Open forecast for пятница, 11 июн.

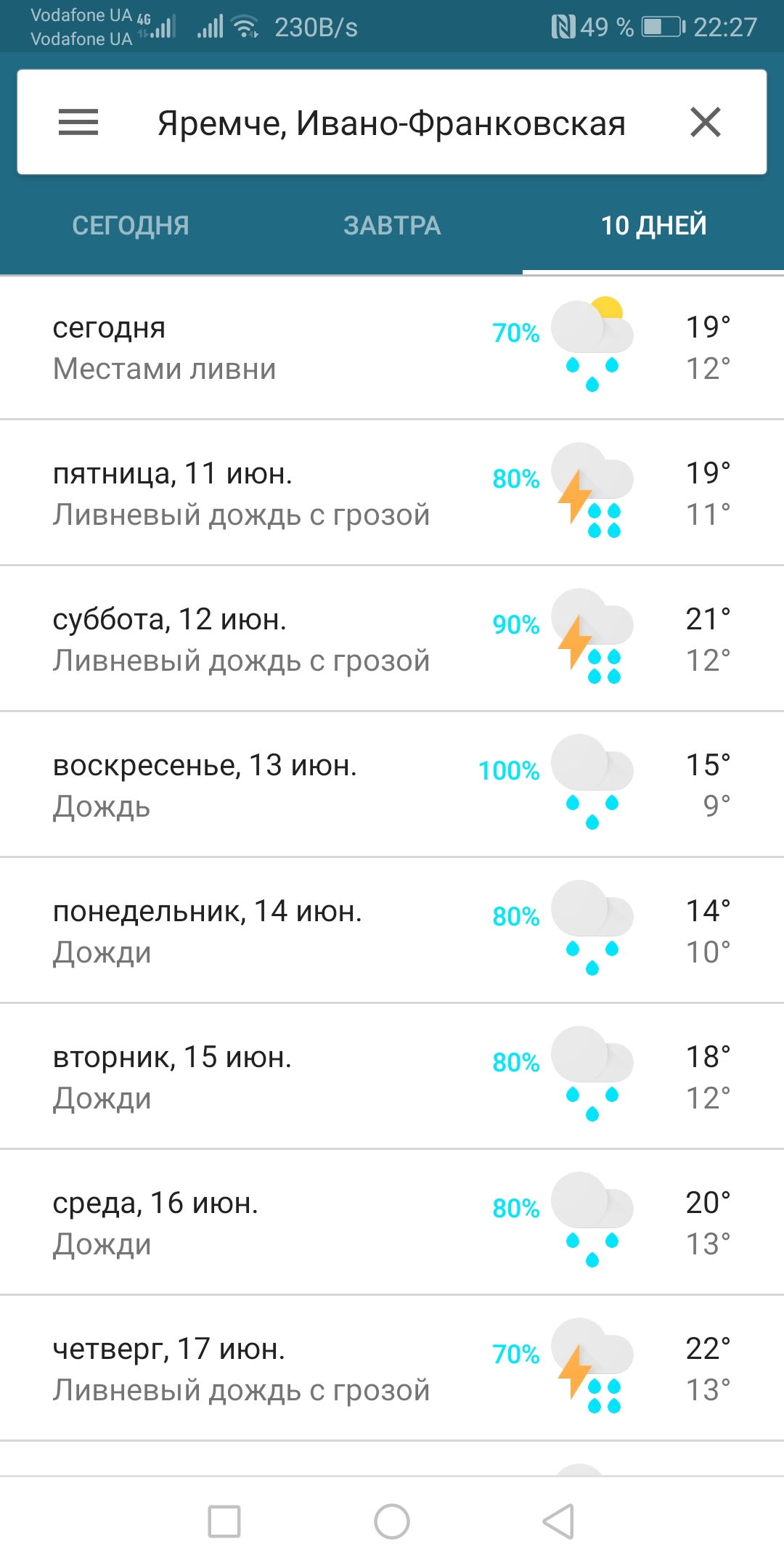pyautogui.click(x=392, y=494)
